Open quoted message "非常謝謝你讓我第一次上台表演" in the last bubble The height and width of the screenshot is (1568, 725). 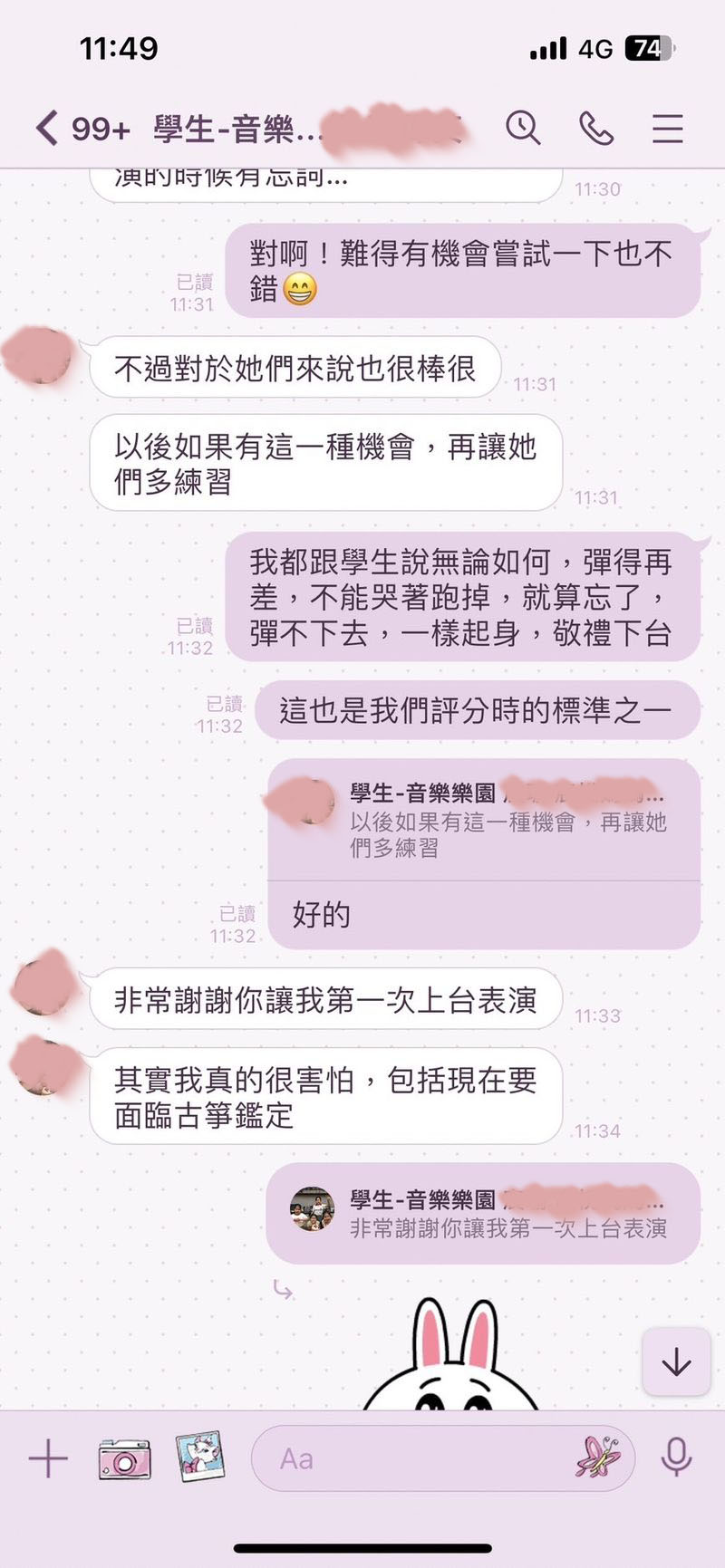click(x=484, y=1214)
